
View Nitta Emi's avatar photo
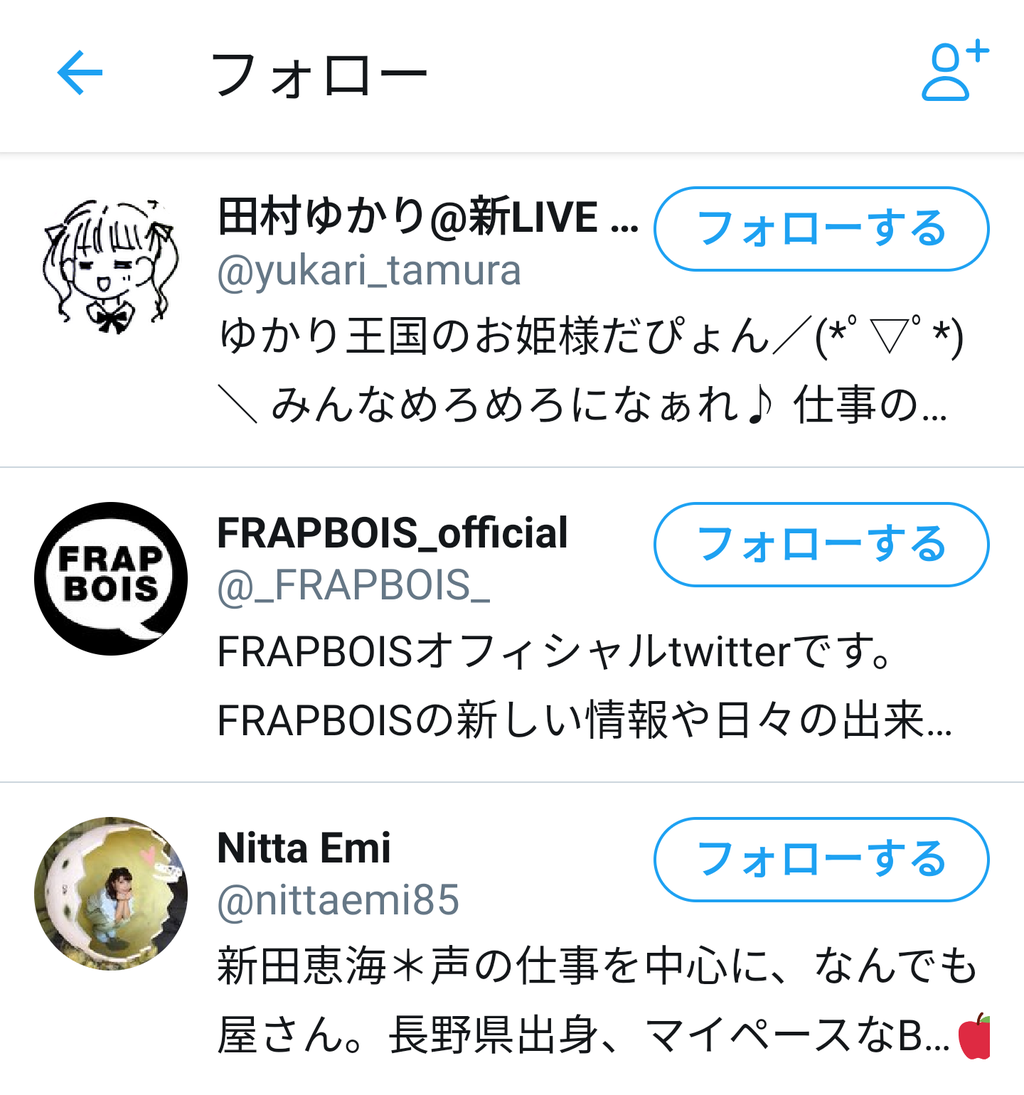pyautogui.click(x=111, y=894)
